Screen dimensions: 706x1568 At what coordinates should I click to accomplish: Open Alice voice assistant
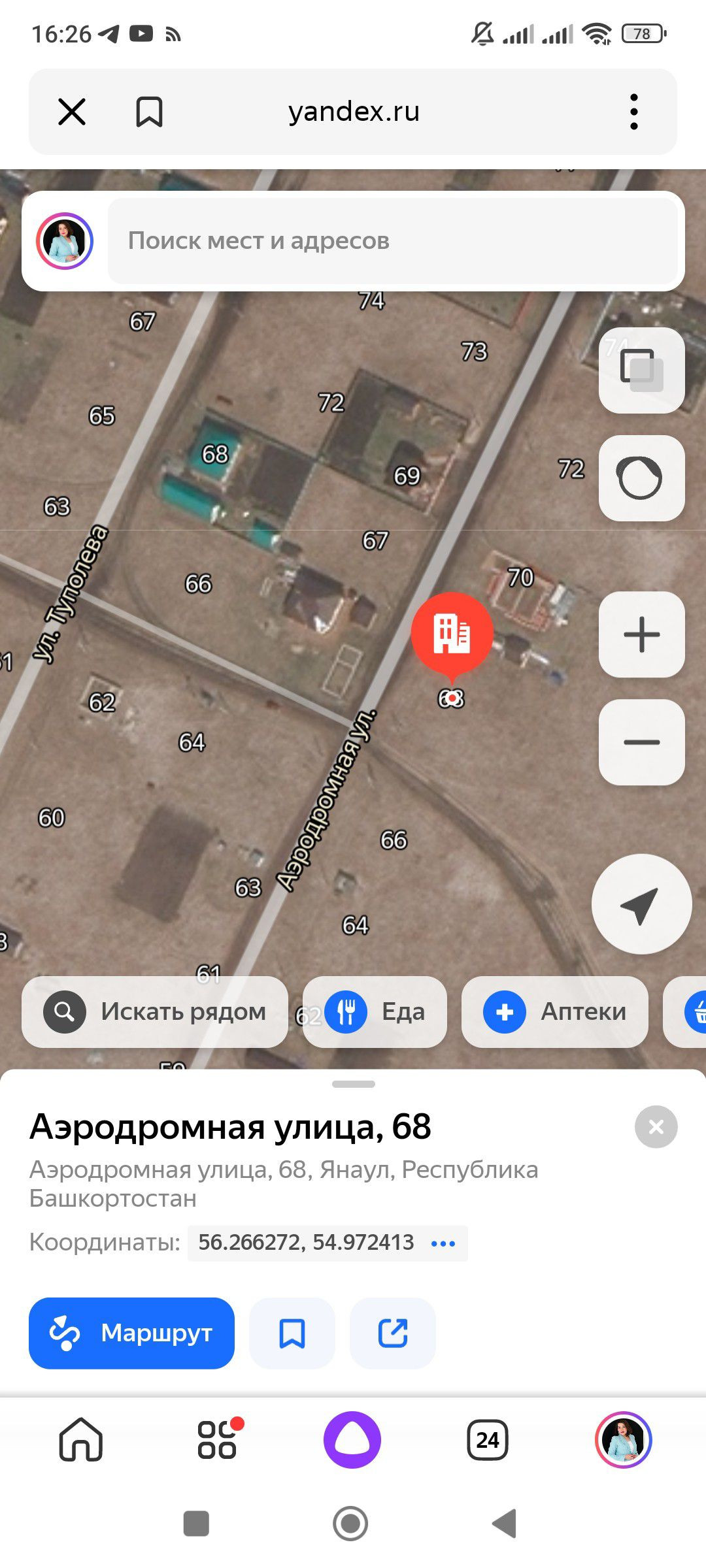(x=352, y=1440)
